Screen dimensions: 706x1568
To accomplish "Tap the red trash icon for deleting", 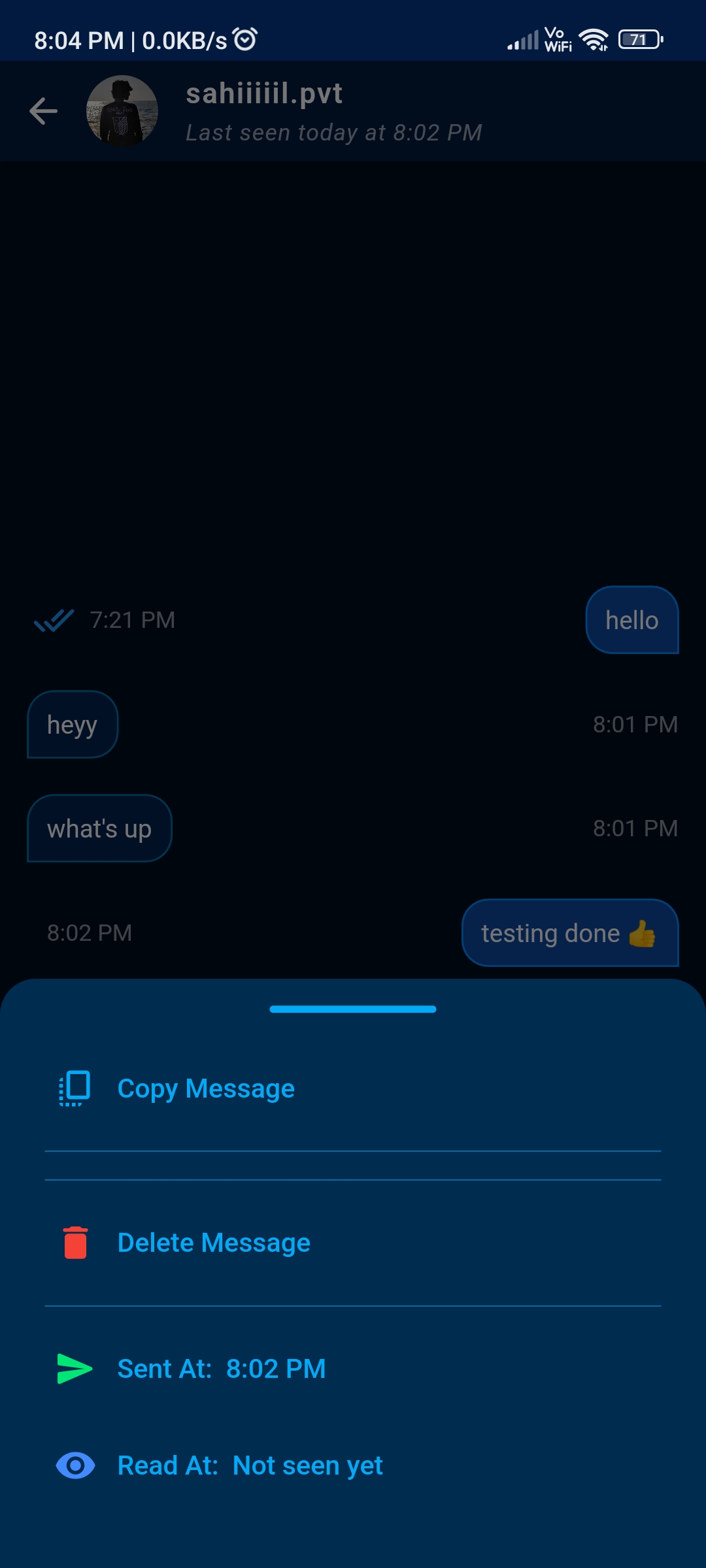I will click(73, 1241).
